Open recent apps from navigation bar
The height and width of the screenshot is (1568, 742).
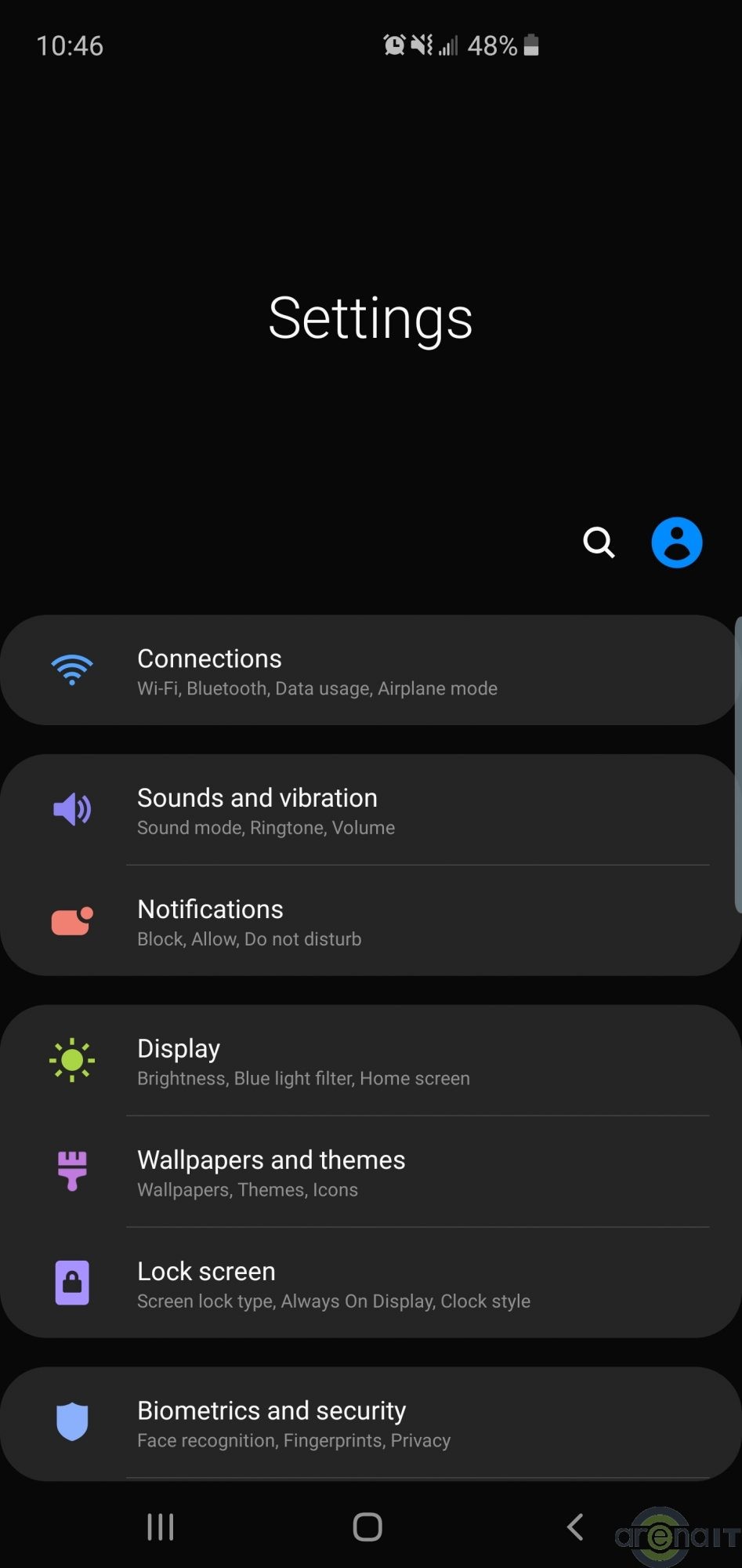161,1526
